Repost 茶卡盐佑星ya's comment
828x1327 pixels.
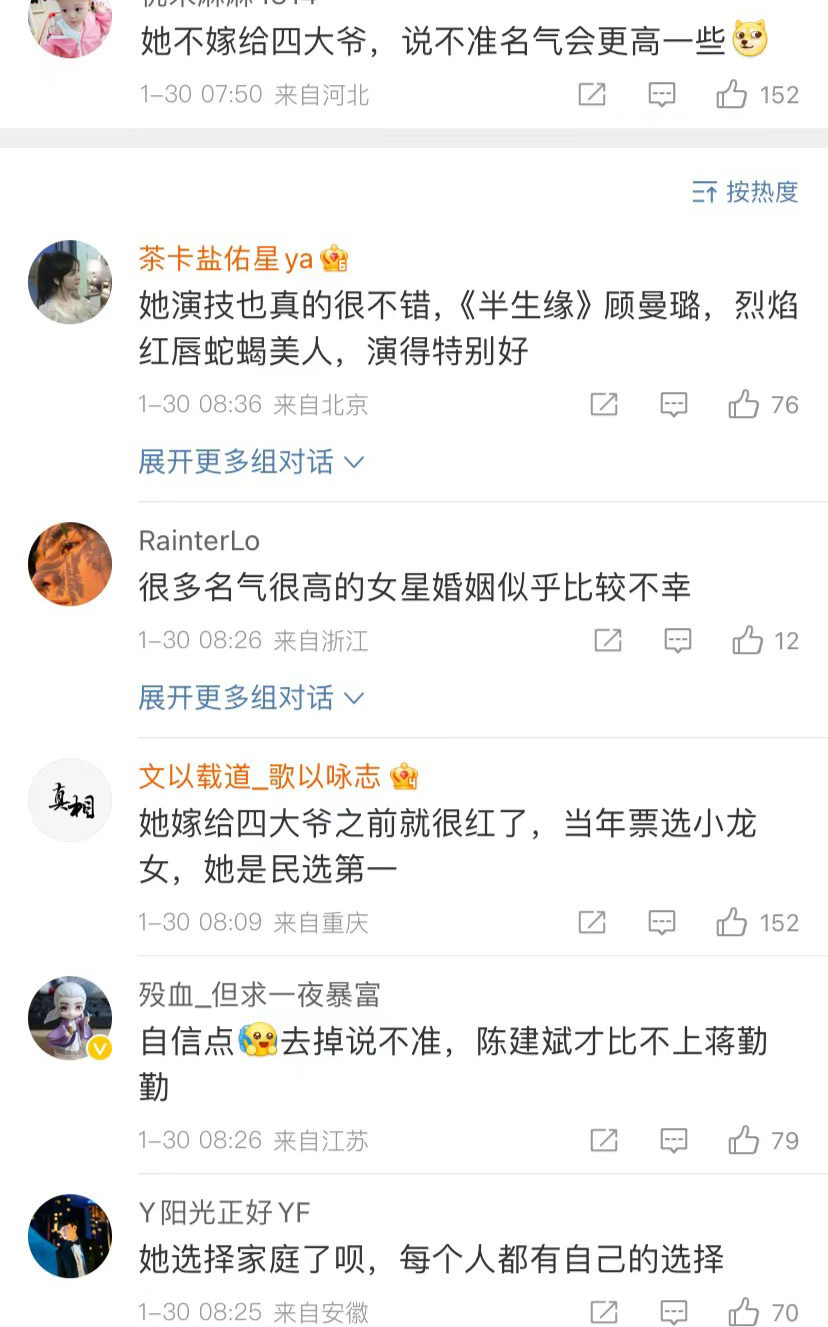click(x=604, y=404)
